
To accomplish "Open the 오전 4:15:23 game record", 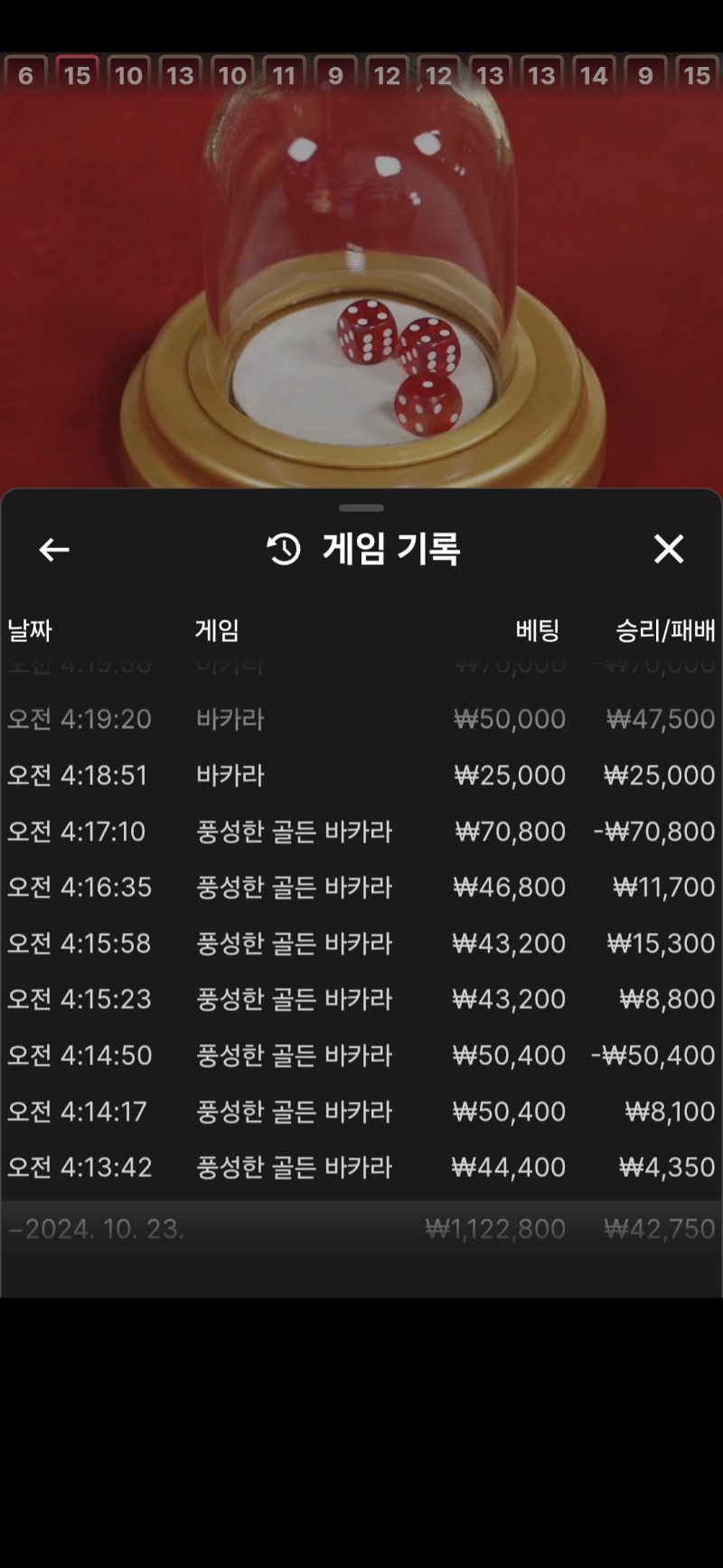I will pos(361,999).
